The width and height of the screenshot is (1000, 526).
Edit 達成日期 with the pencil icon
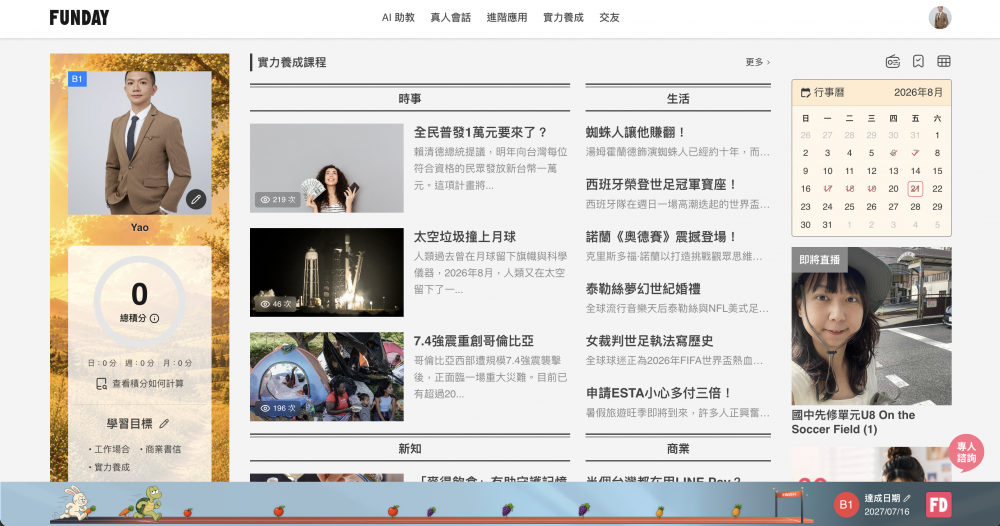pyautogui.click(x=907, y=498)
